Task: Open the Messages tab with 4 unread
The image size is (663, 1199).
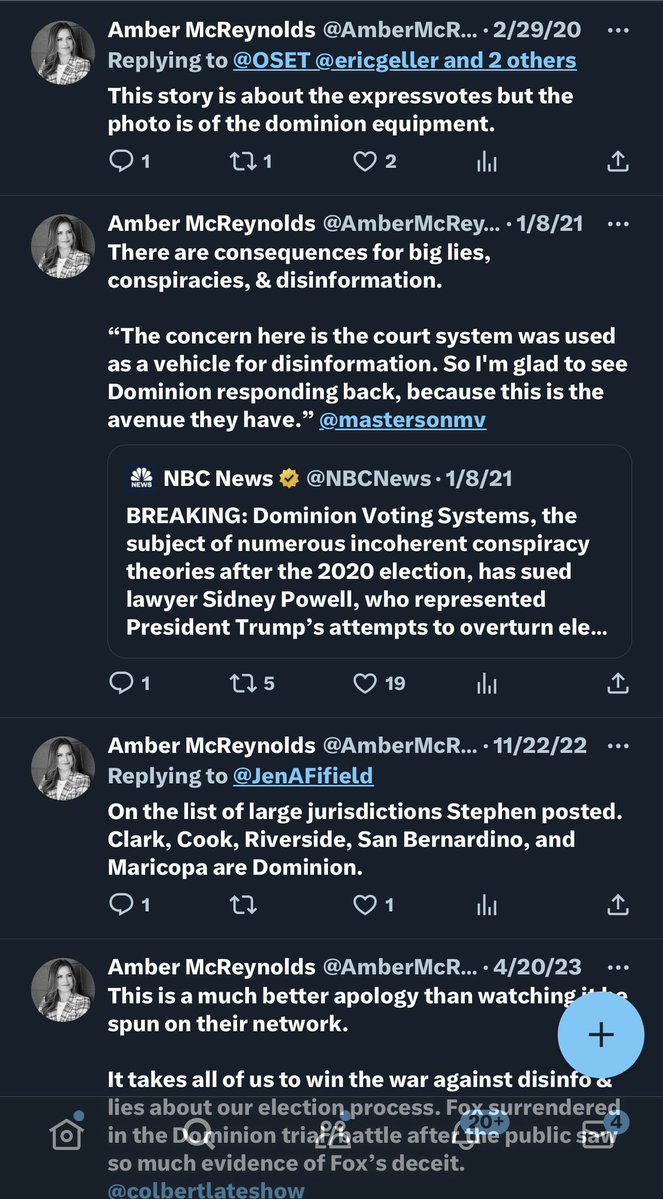Action: click(x=598, y=1134)
